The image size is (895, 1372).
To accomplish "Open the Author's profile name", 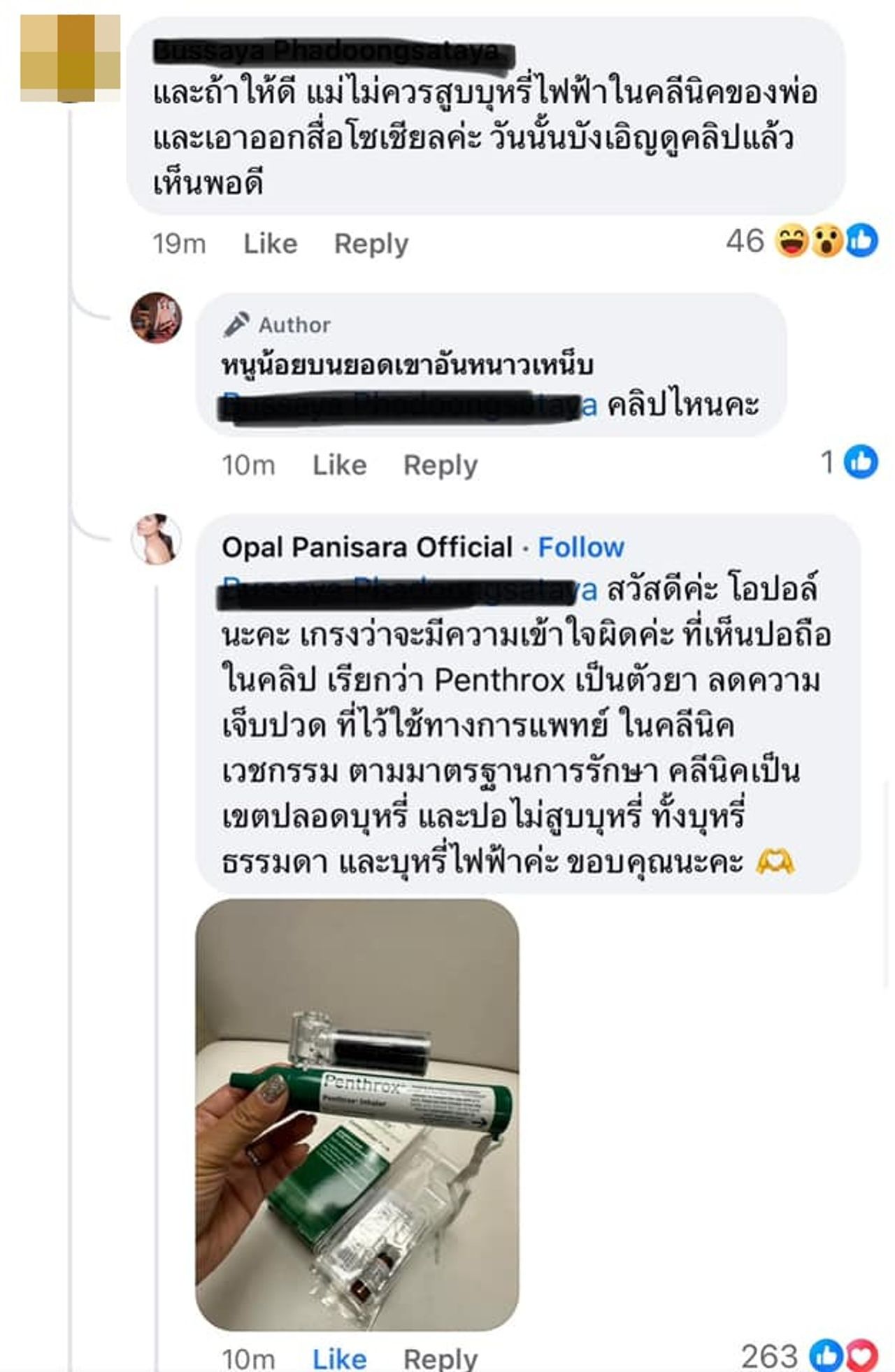I will pyautogui.click(x=407, y=365).
